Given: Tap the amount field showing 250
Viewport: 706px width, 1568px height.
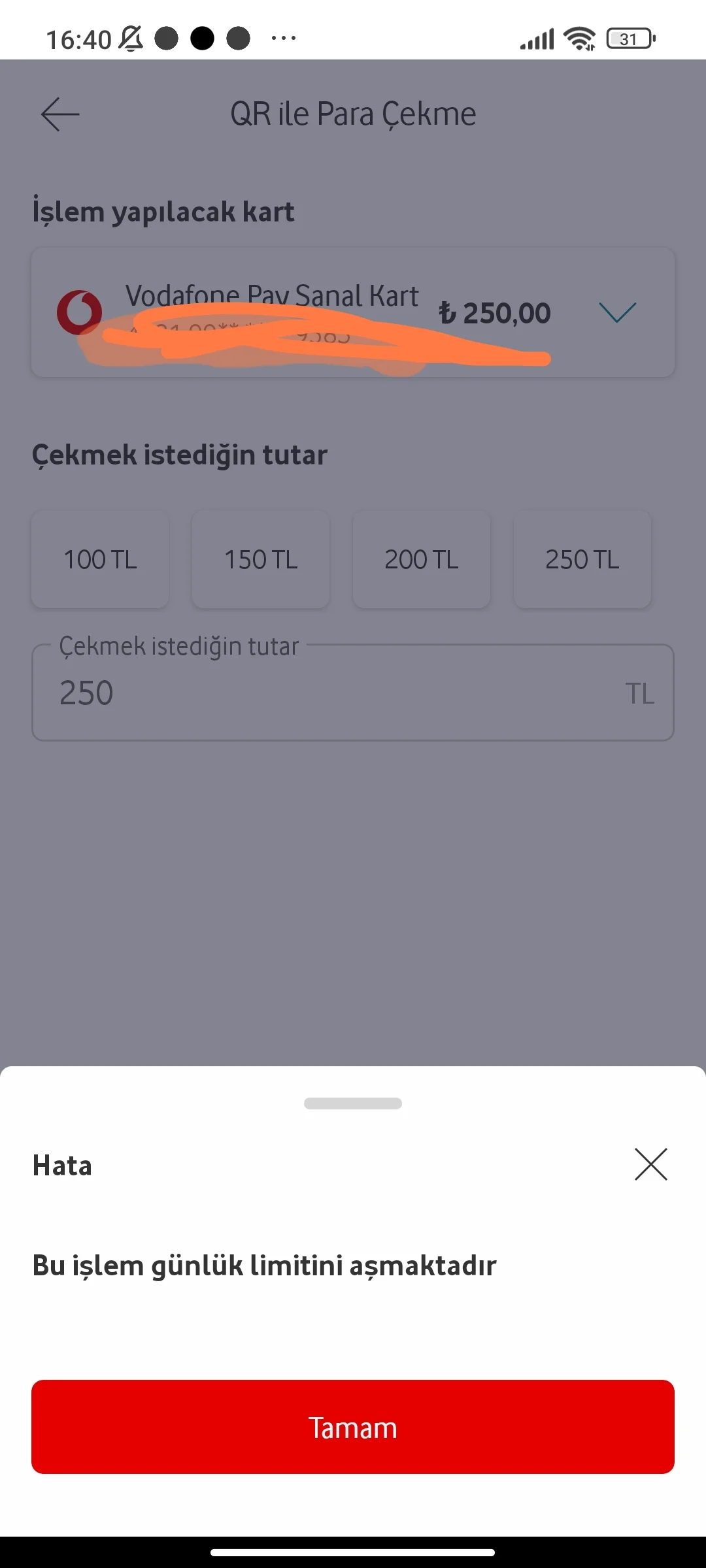Looking at the screenshot, I should (353, 693).
